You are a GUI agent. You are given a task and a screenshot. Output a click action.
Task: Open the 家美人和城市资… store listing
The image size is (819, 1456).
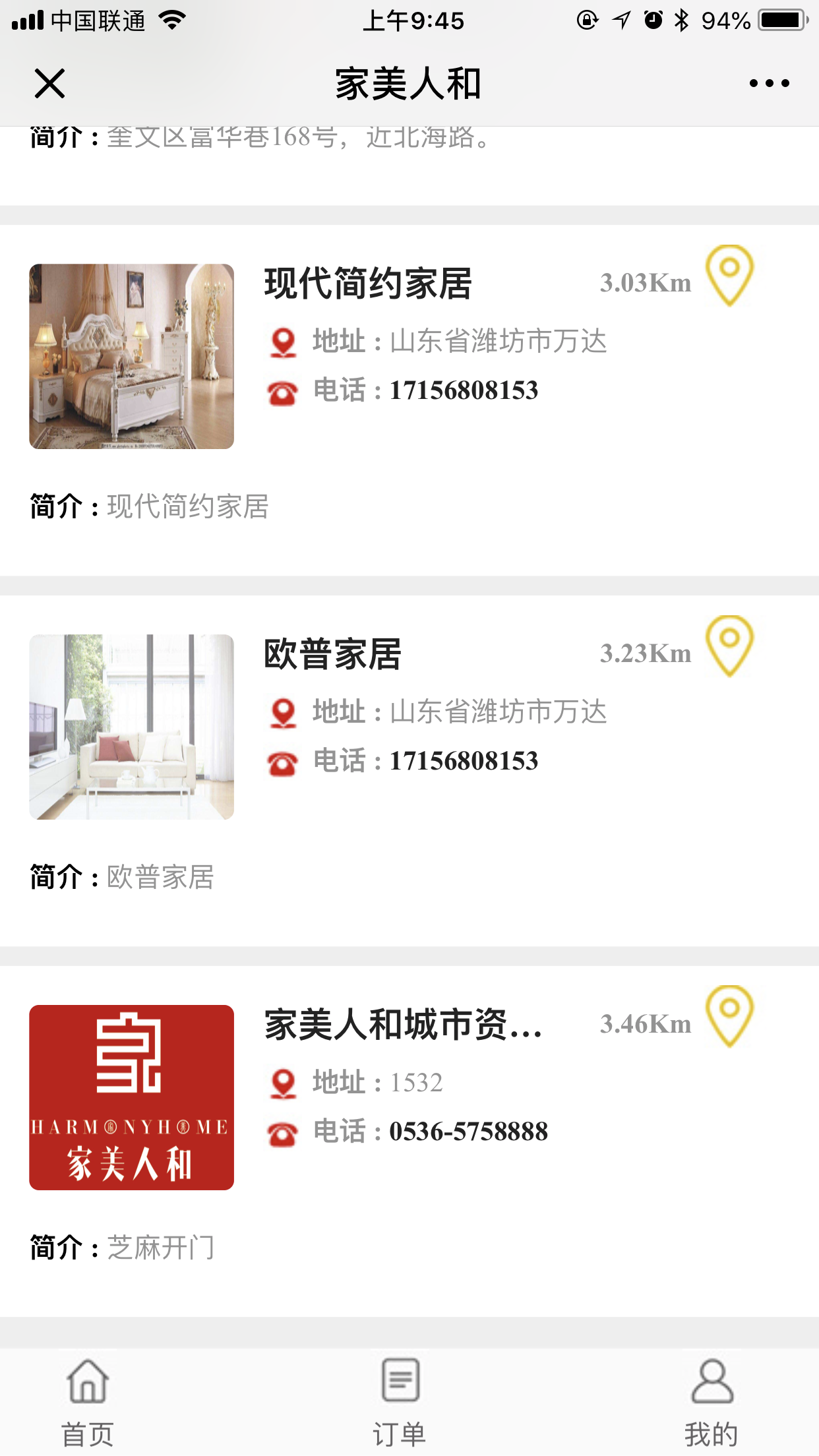point(402,1025)
